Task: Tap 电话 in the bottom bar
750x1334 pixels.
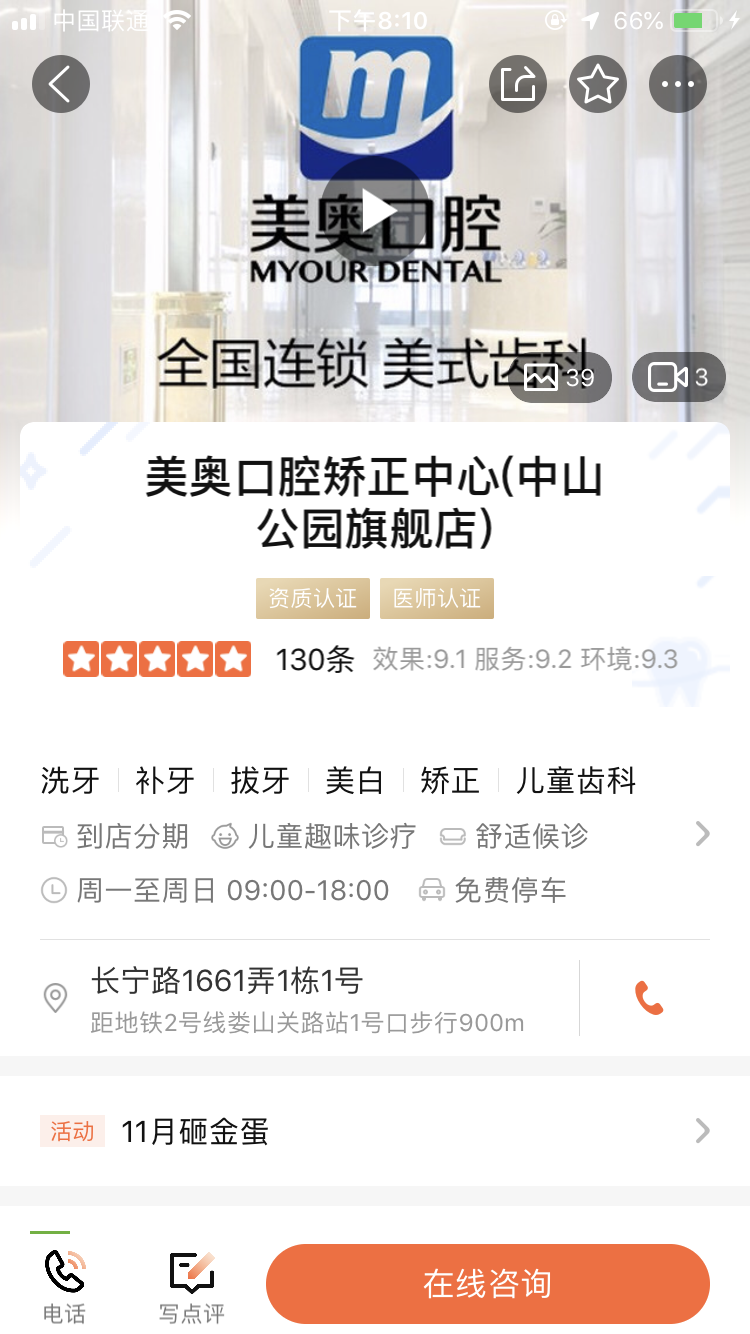Action: [64, 1286]
